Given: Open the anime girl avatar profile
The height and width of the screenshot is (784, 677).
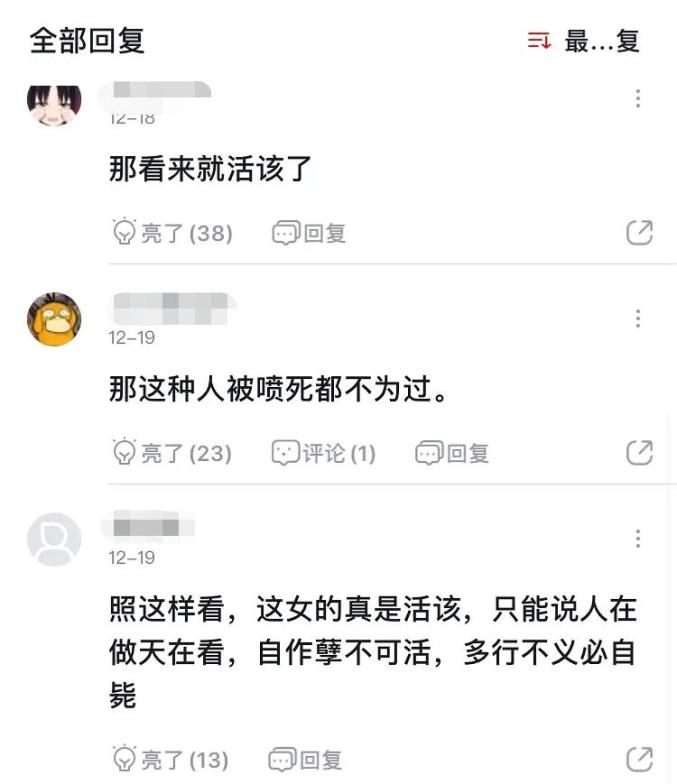Looking at the screenshot, I should 54,102.
